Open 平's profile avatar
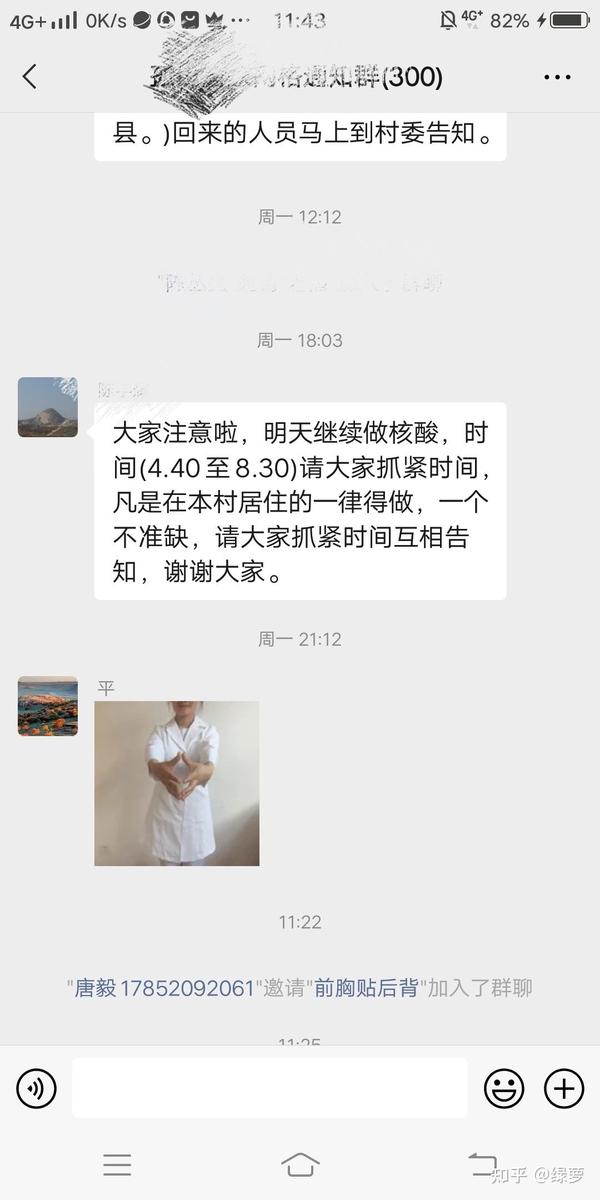This screenshot has height=1200, width=600. coord(48,706)
